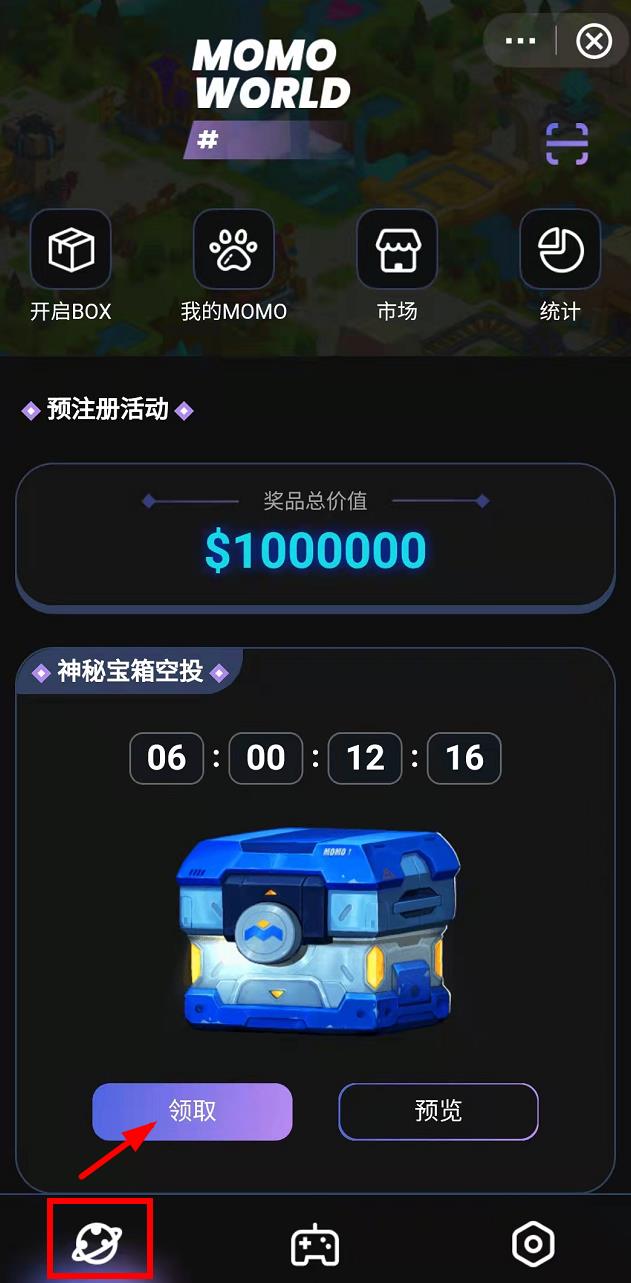Screen dimensions: 631x1283
Task: Open the QR scan icon
Action: pyautogui.click(x=566, y=145)
